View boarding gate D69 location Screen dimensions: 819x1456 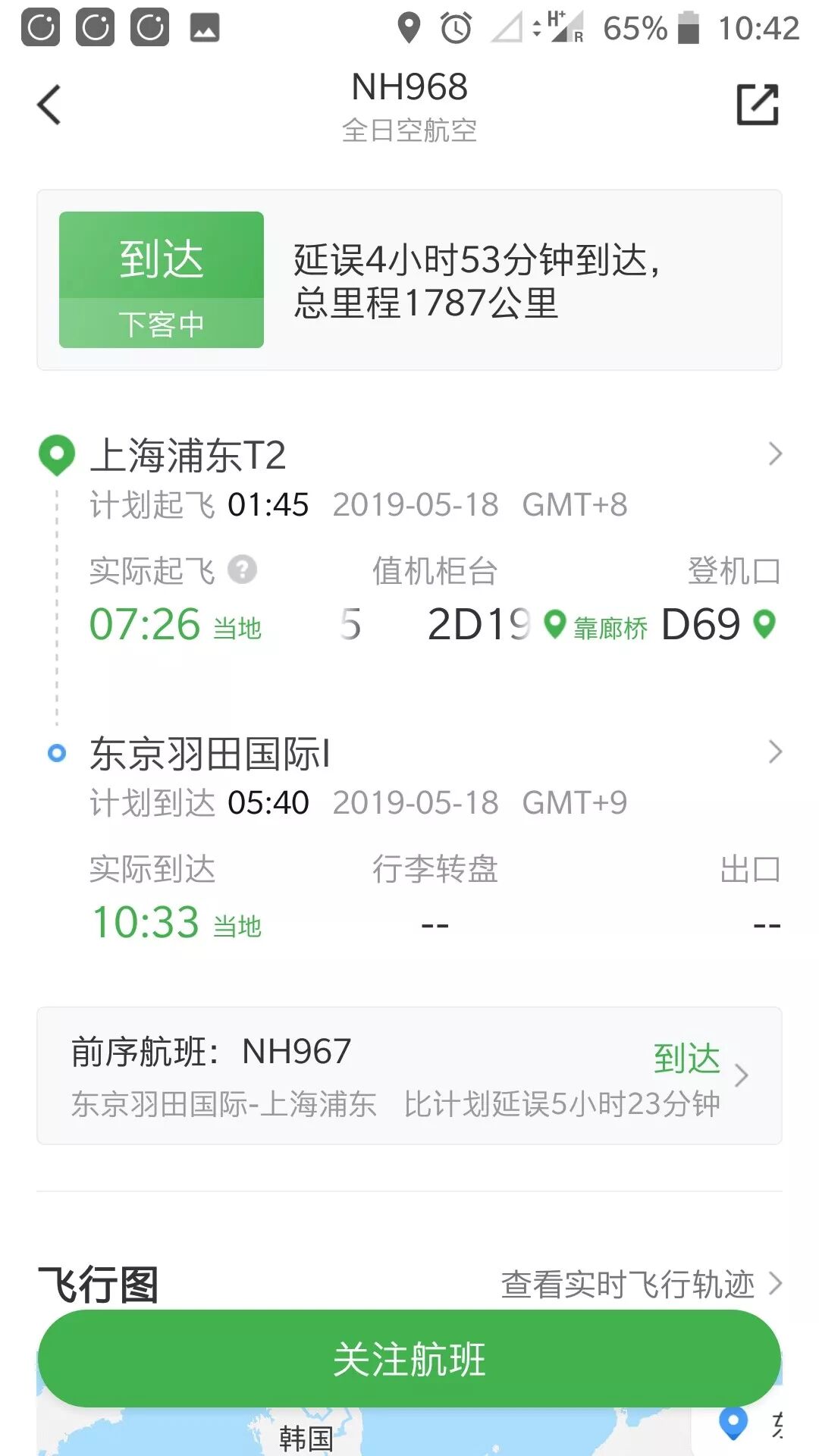765,625
